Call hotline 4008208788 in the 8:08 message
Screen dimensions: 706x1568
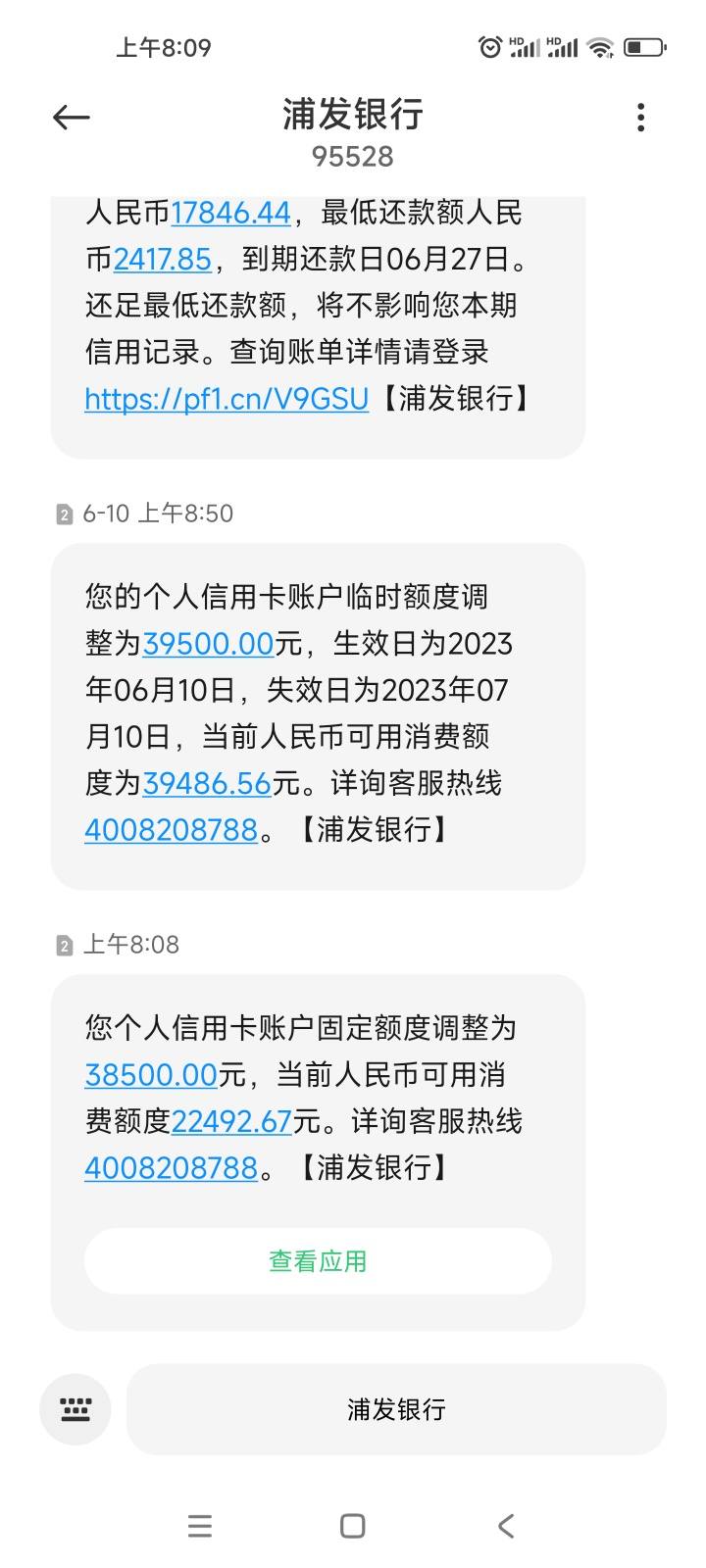(x=172, y=1168)
